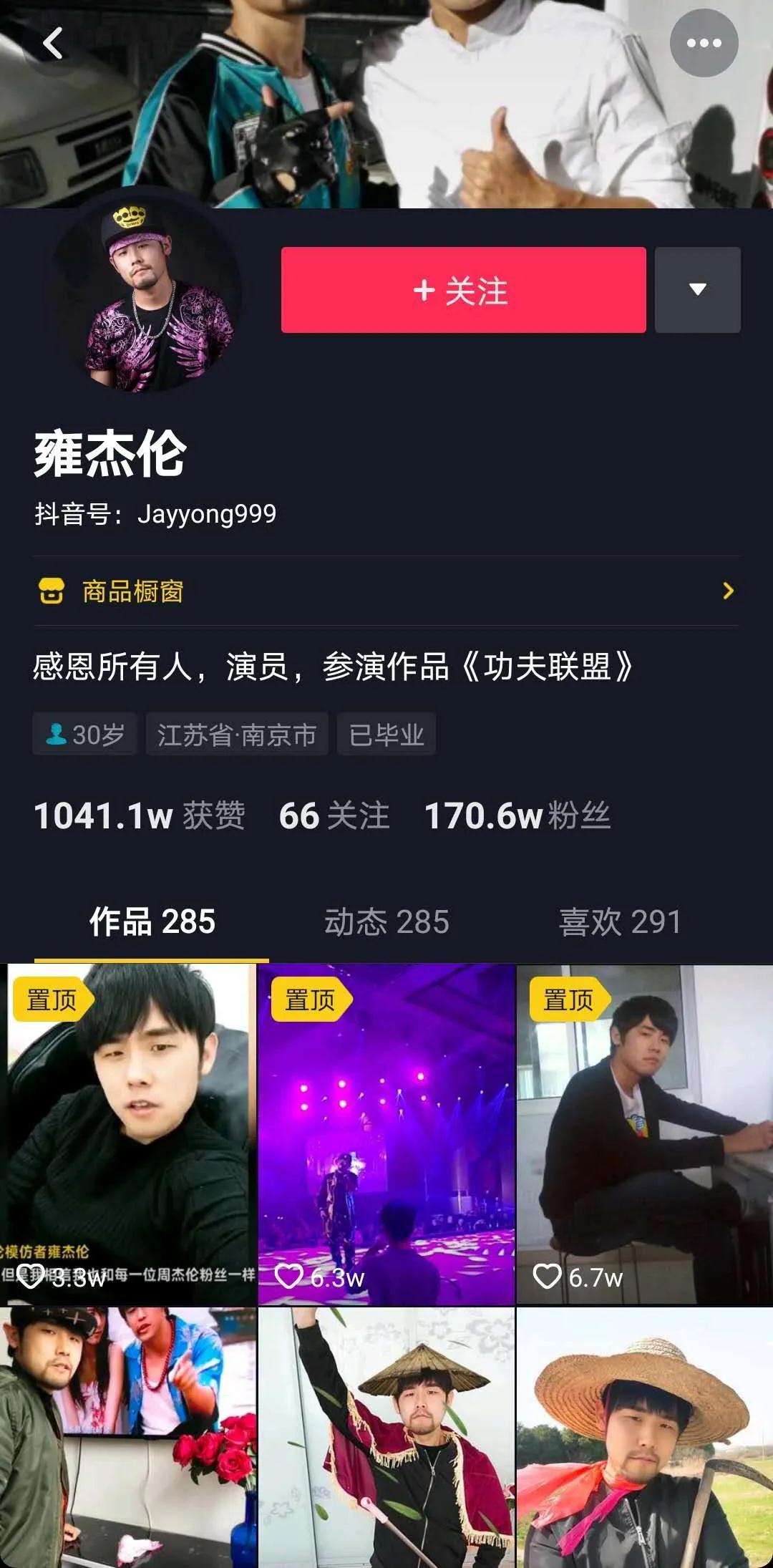View the 66 关注 following list
This screenshot has width=773, height=1568.
coord(334,816)
